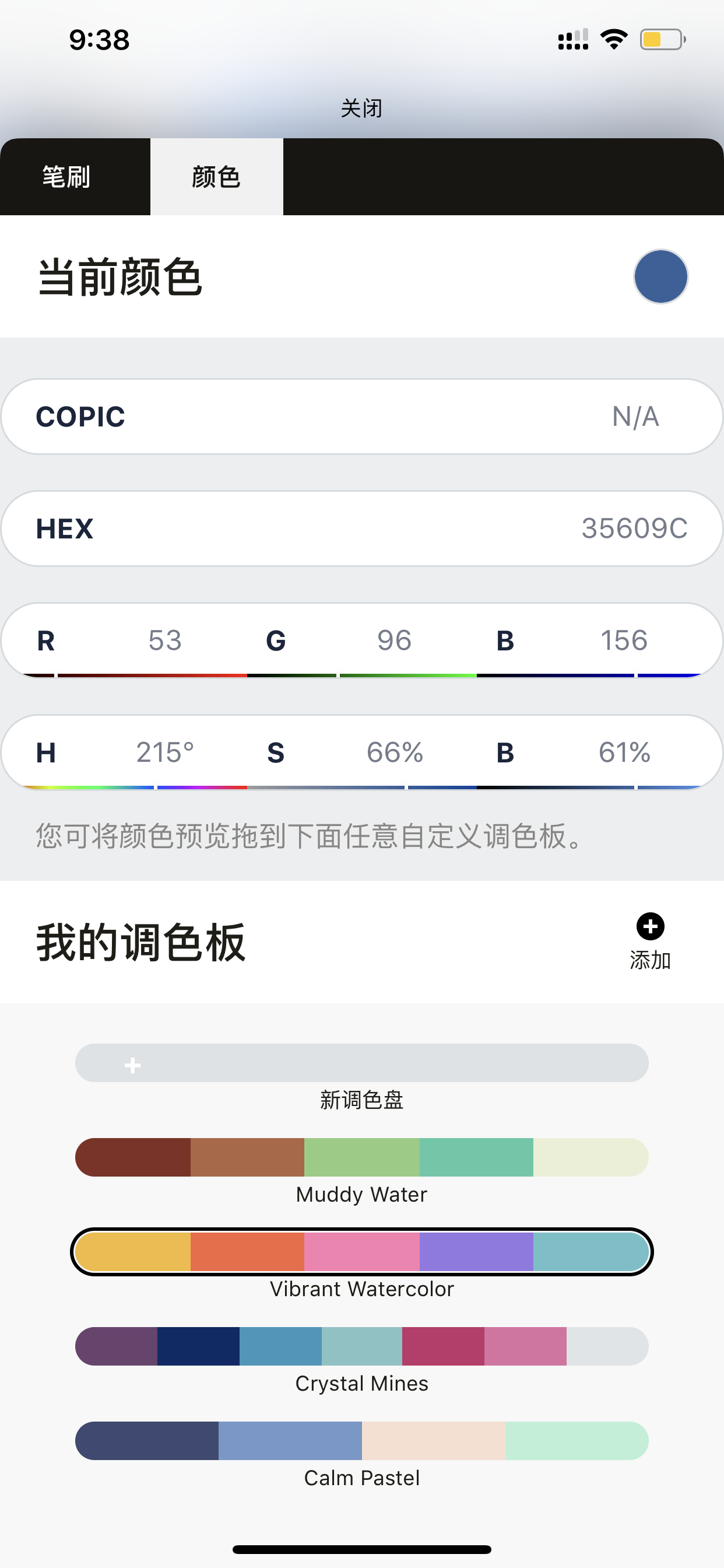Tap 关闭 to close the panel

pyautogui.click(x=361, y=108)
